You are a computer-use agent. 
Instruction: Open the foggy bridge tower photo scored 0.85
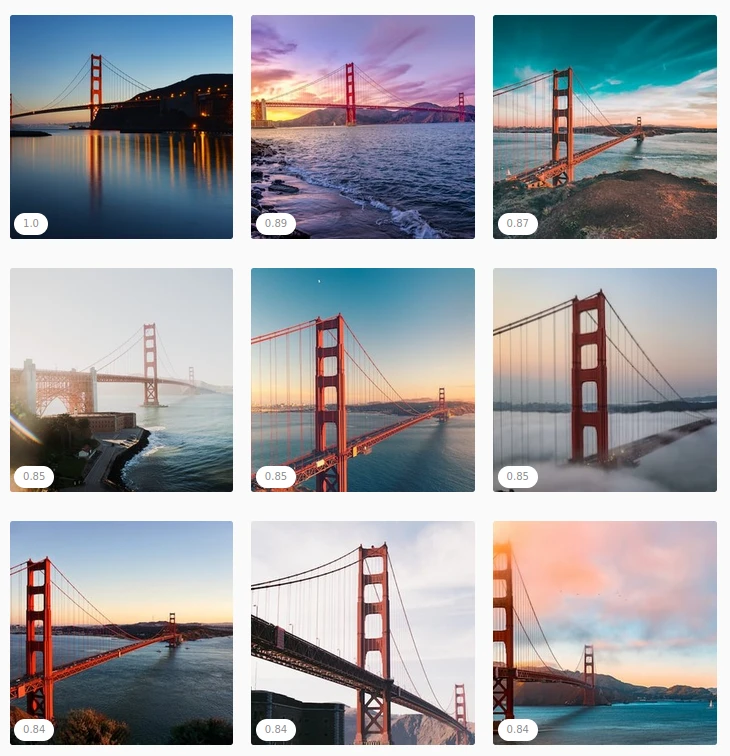pos(605,379)
